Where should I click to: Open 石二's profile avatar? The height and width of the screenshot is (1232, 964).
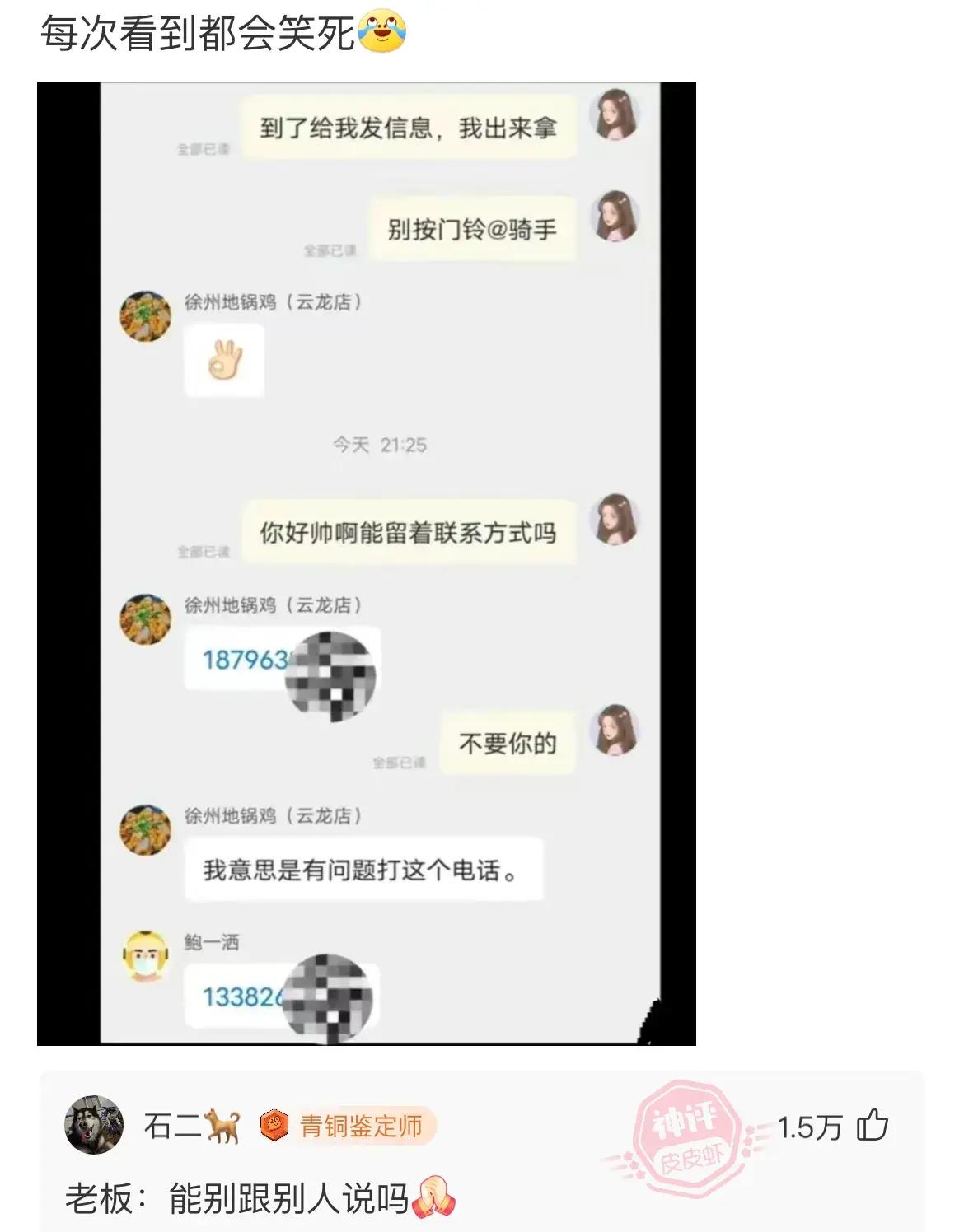94,1125
